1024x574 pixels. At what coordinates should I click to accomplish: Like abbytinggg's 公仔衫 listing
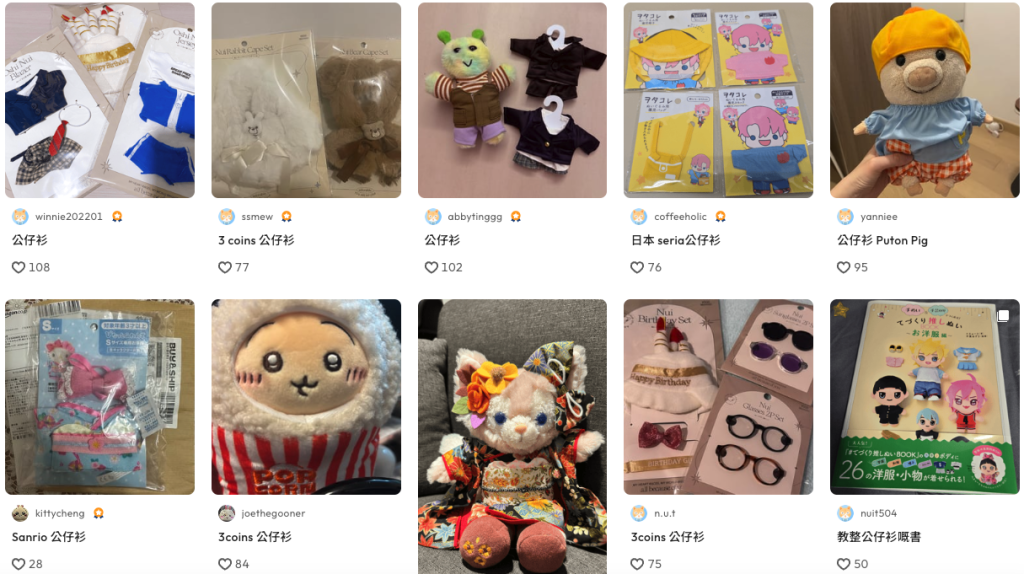click(x=431, y=267)
